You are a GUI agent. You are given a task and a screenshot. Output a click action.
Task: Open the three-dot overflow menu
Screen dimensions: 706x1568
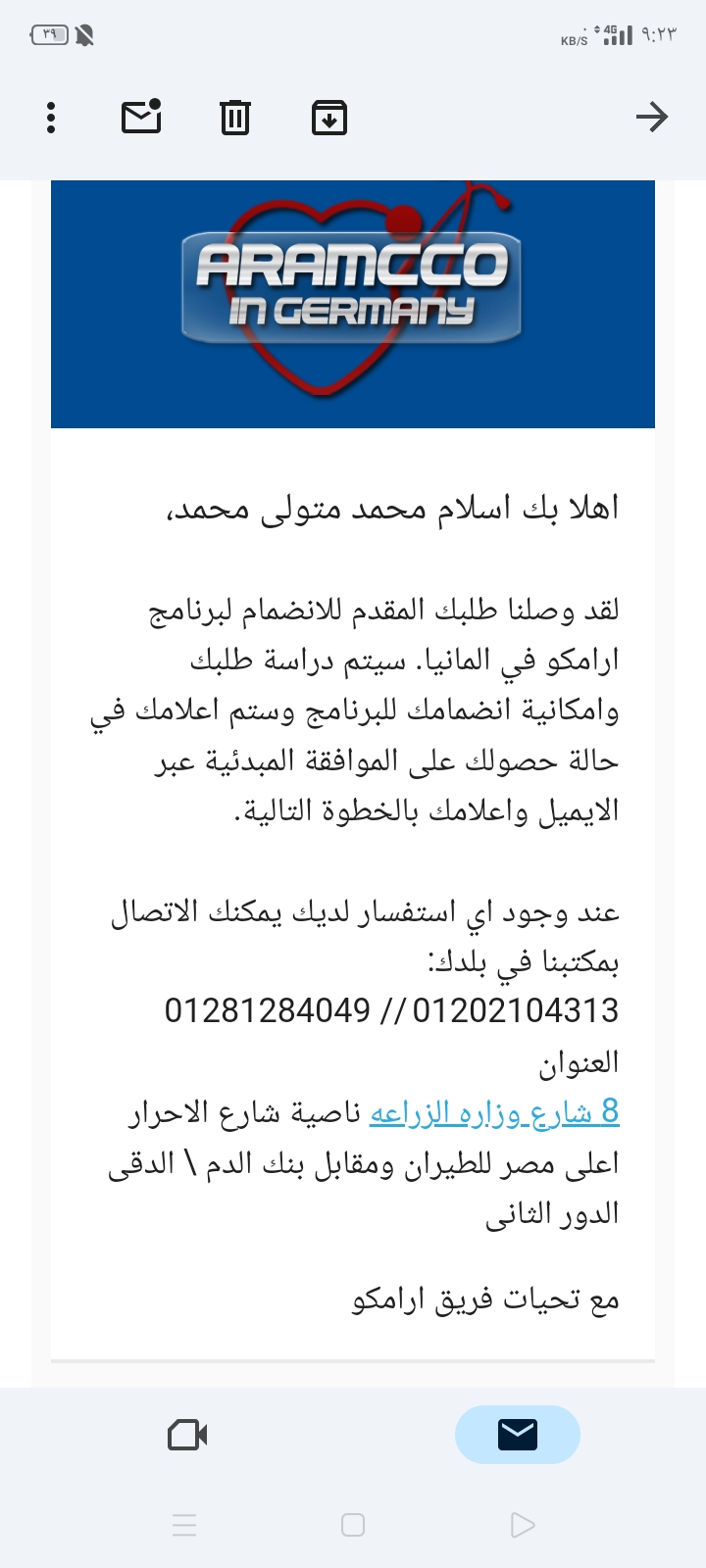pyautogui.click(x=51, y=118)
